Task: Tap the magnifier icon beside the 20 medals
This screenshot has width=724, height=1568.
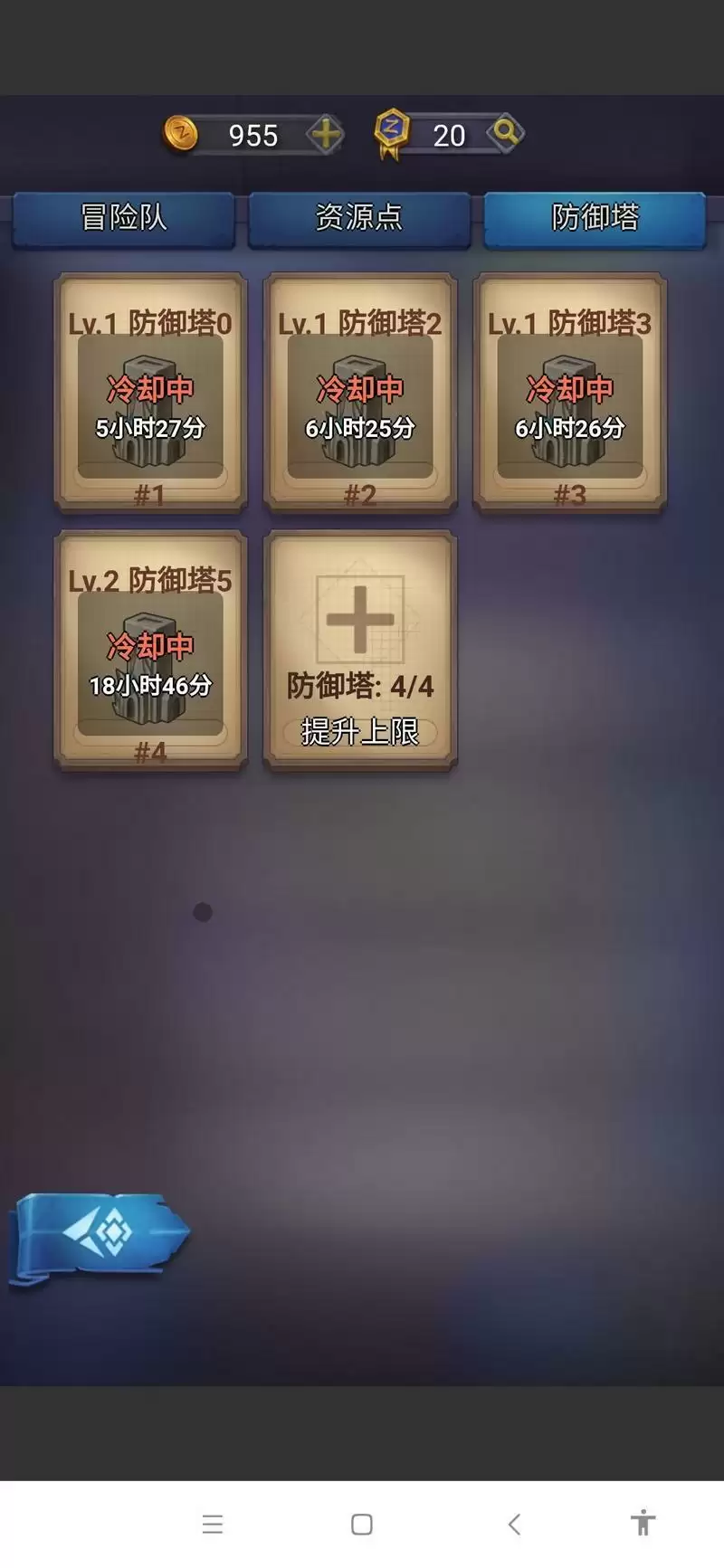Action: (x=506, y=134)
